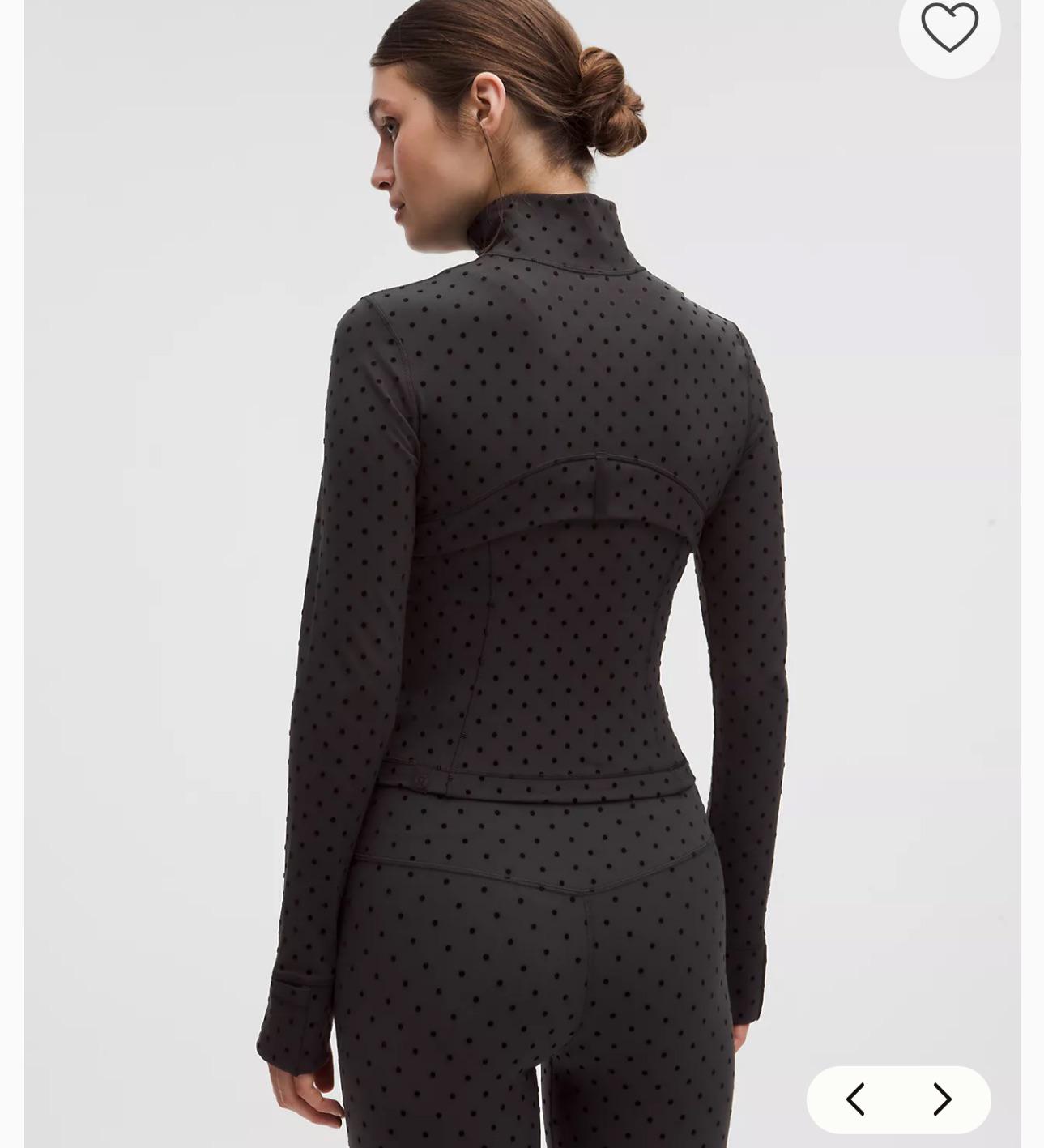
Task: Open the product photo full screen
Action: click(x=522, y=567)
